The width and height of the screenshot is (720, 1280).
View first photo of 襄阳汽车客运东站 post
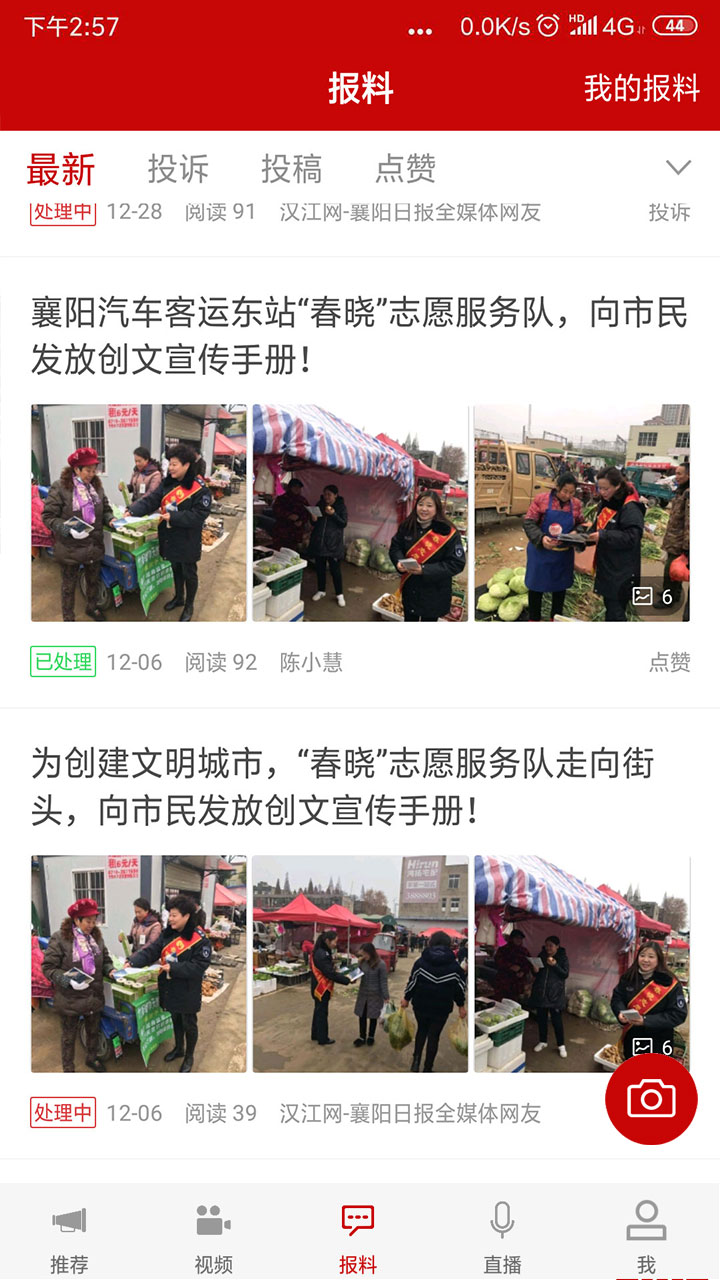(138, 513)
